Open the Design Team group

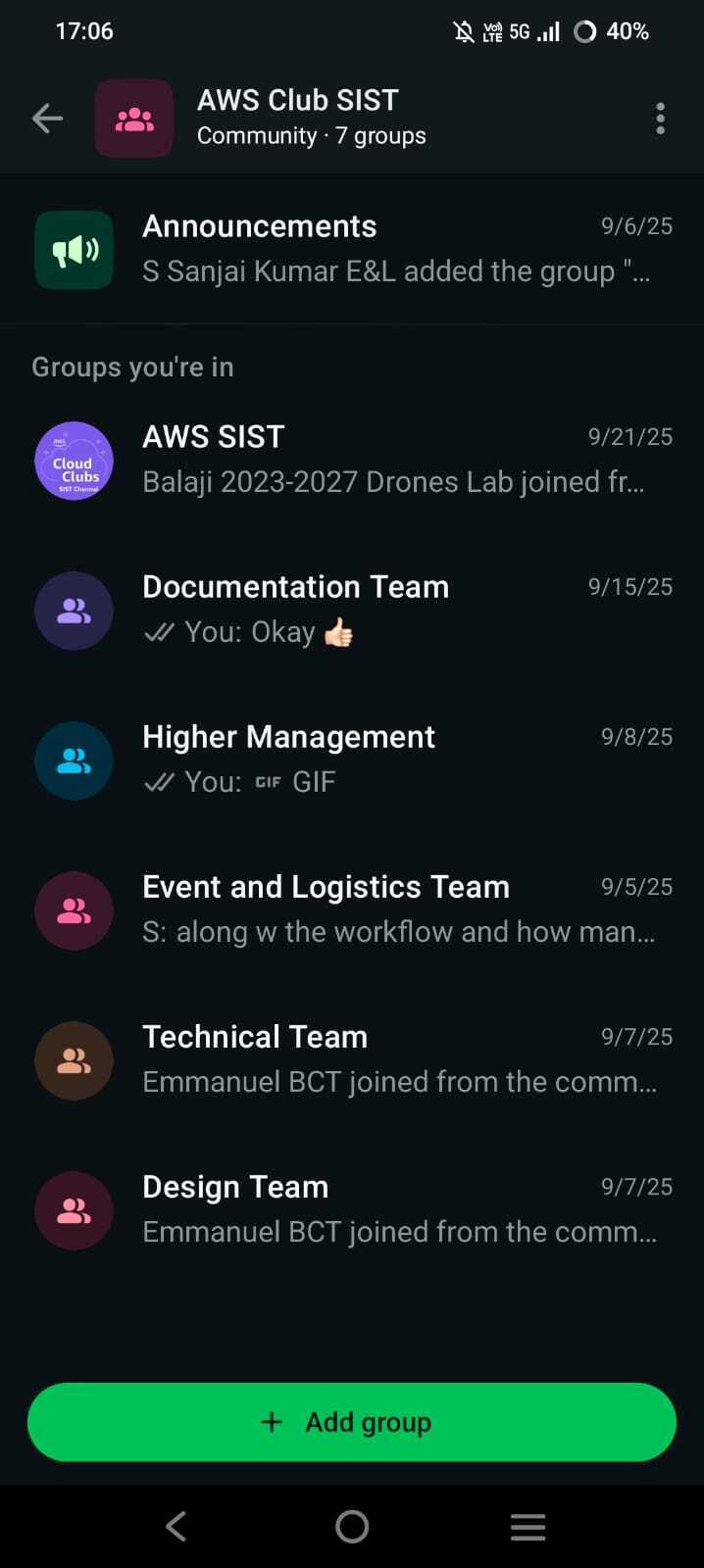(352, 1209)
